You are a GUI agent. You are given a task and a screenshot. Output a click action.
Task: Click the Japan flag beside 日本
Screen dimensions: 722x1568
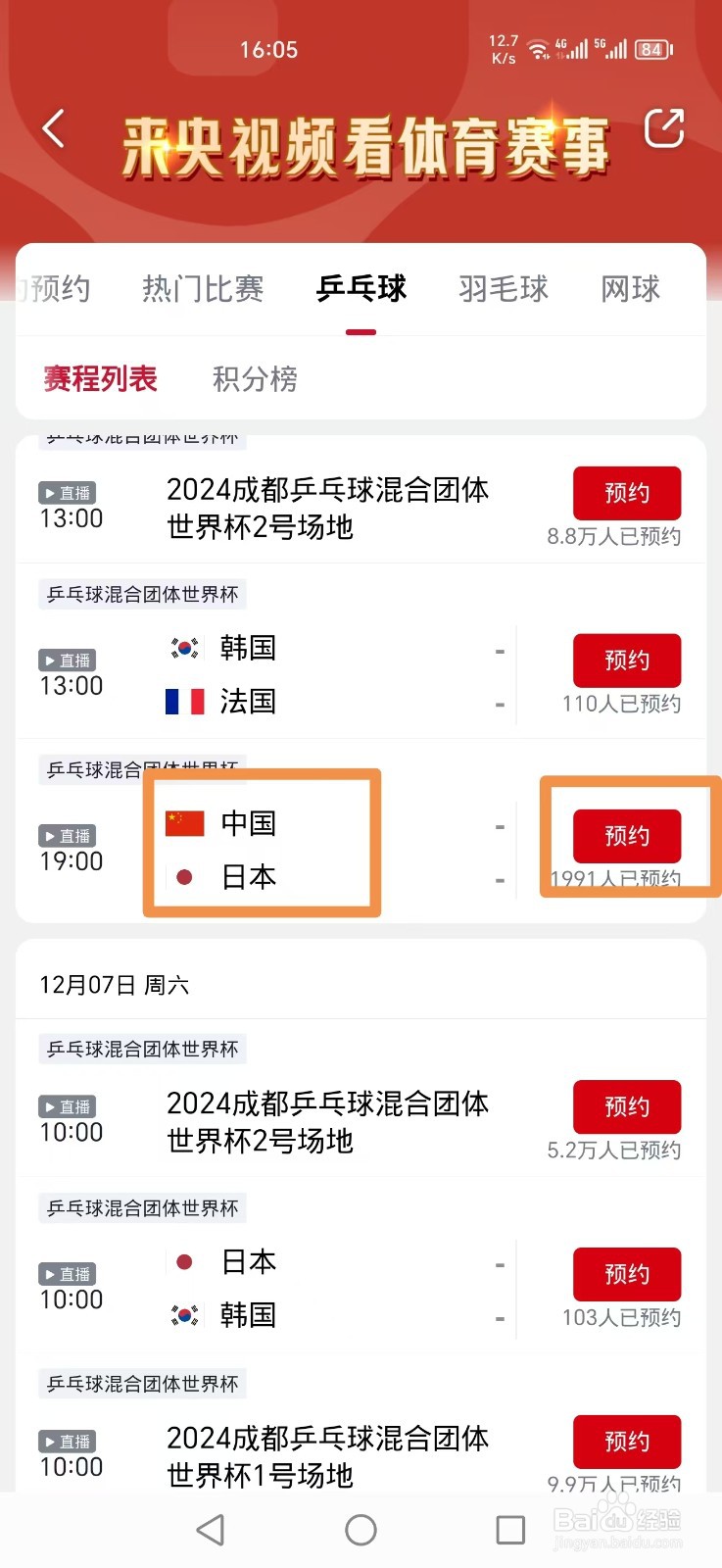(185, 878)
